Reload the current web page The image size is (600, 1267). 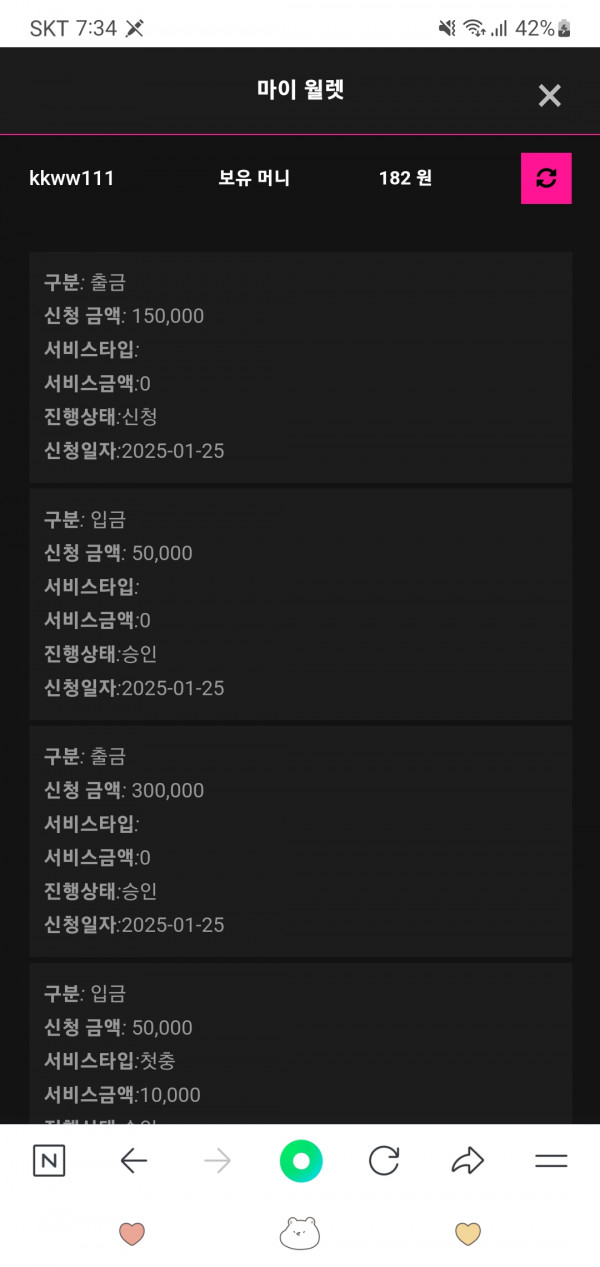[384, 1161]
